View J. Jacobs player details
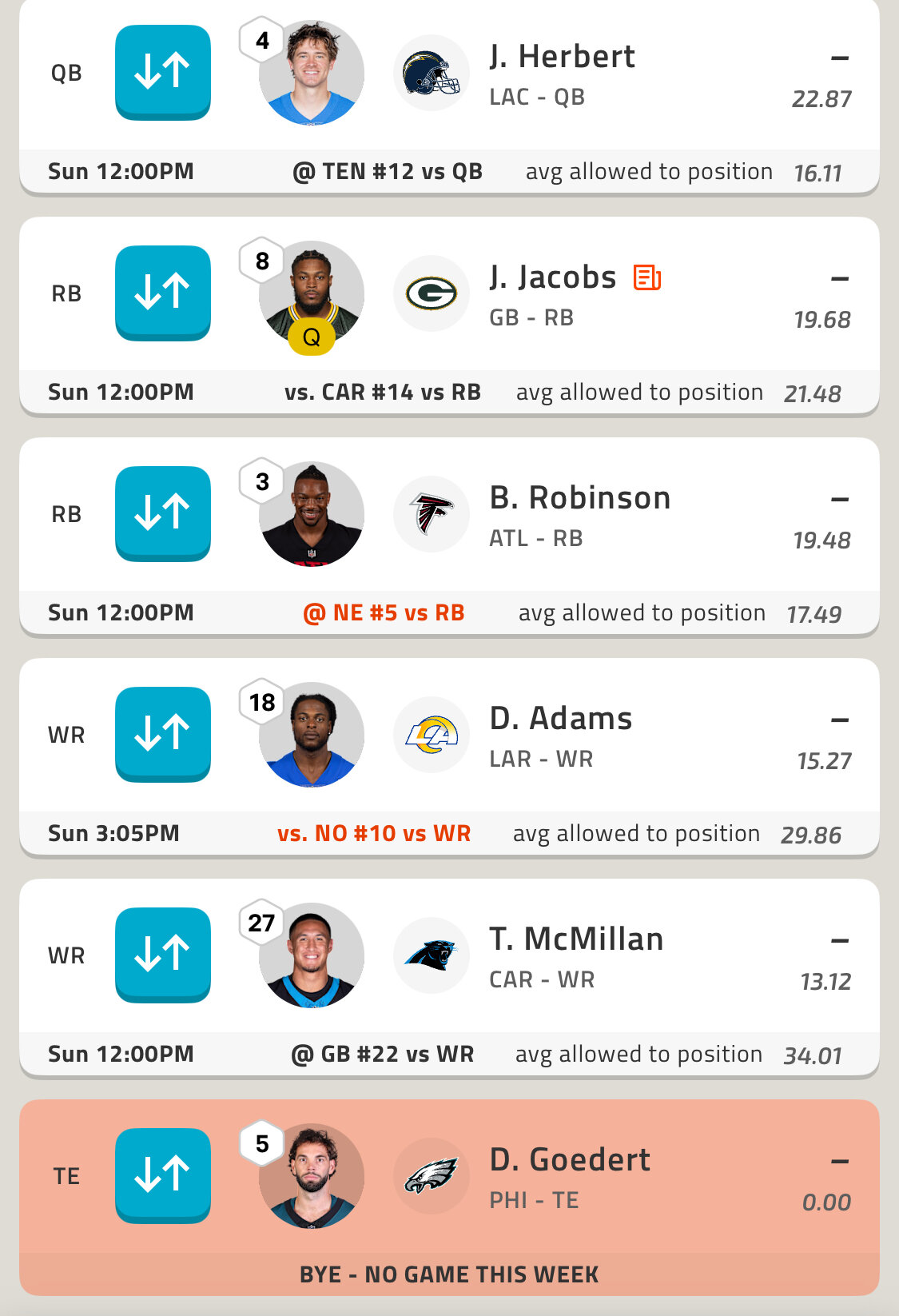The image size is (899, 1316). [x=552, y=277]
